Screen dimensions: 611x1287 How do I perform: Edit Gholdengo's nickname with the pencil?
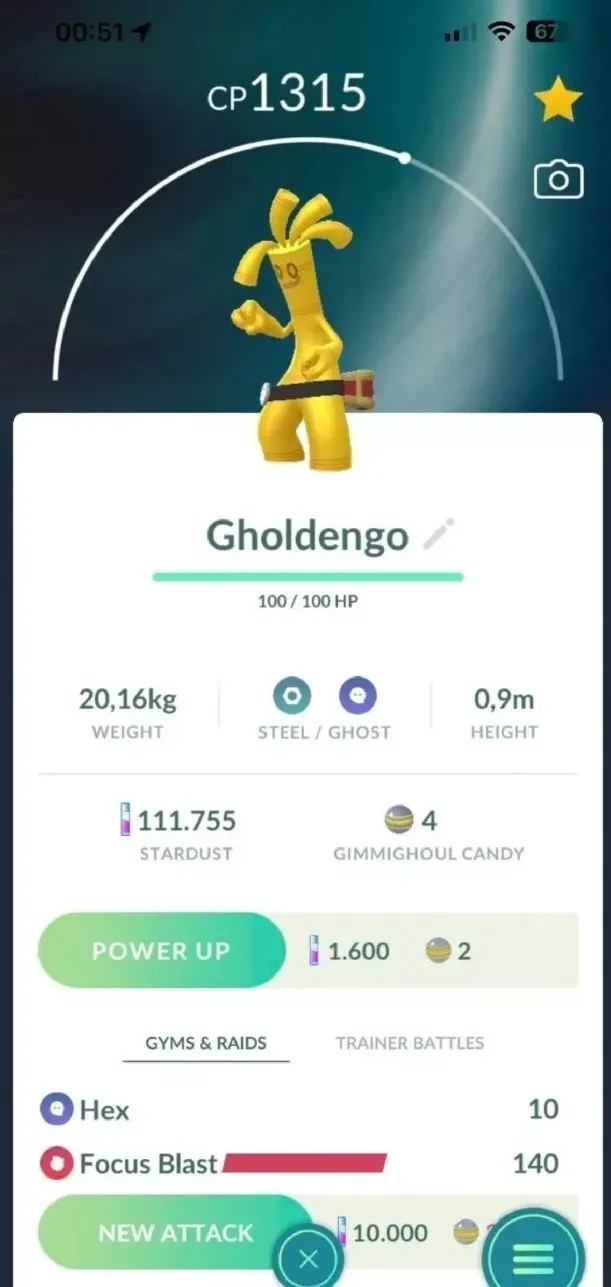click(x=437, y=534)
